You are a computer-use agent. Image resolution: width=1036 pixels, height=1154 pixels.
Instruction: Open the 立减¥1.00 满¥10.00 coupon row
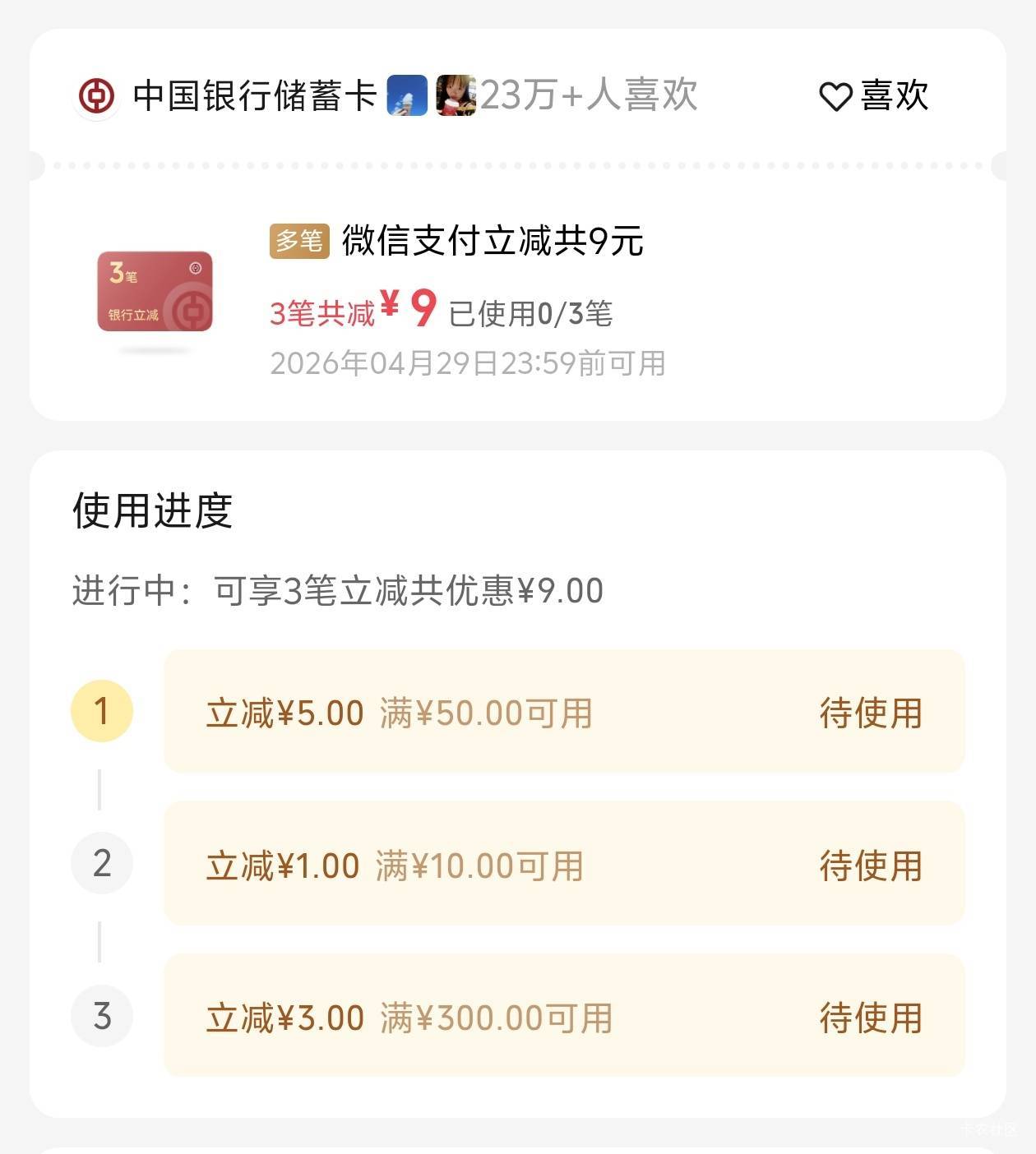tap(564, 864)
